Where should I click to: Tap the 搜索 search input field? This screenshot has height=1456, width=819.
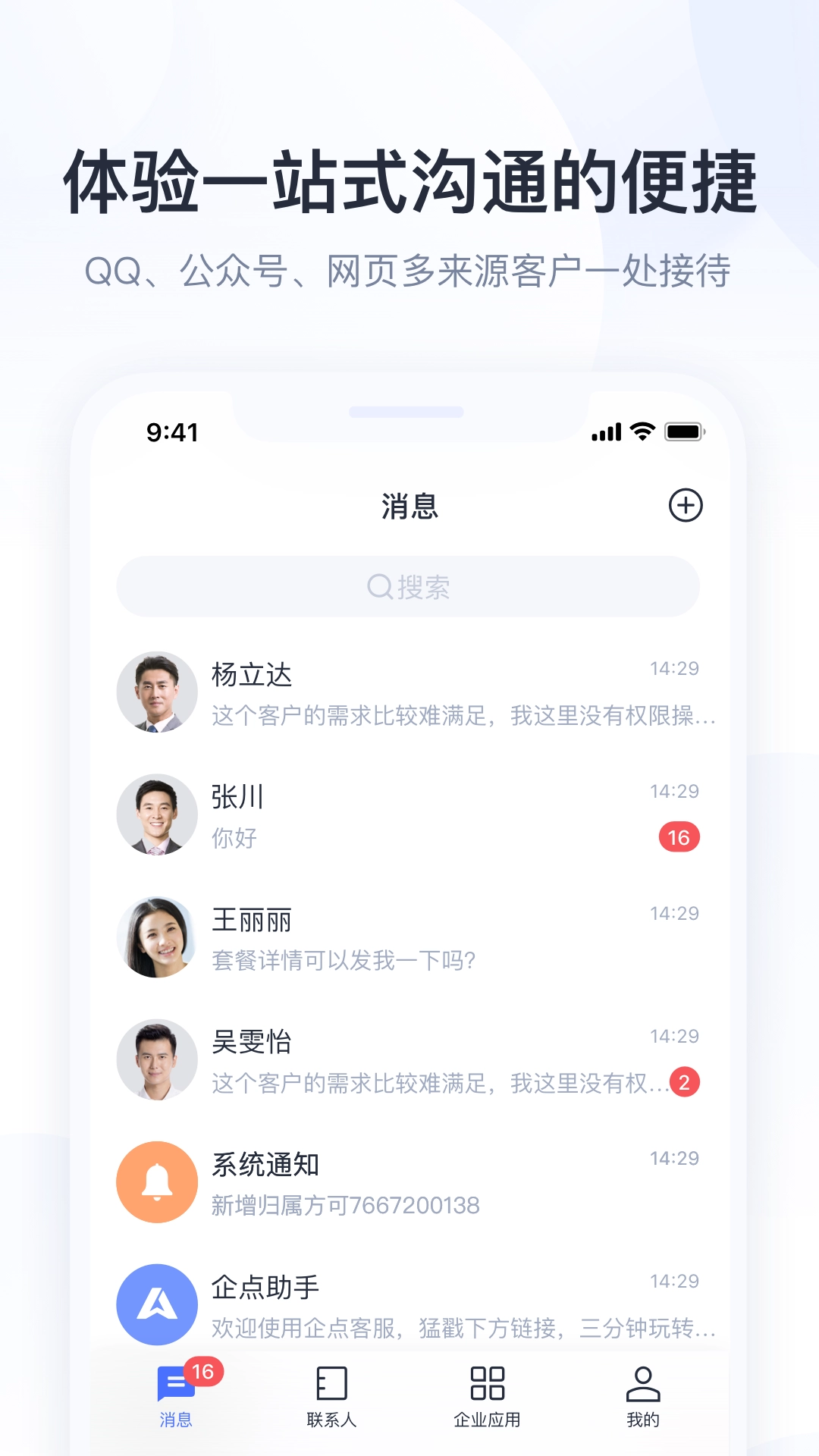tap(409, 586)
